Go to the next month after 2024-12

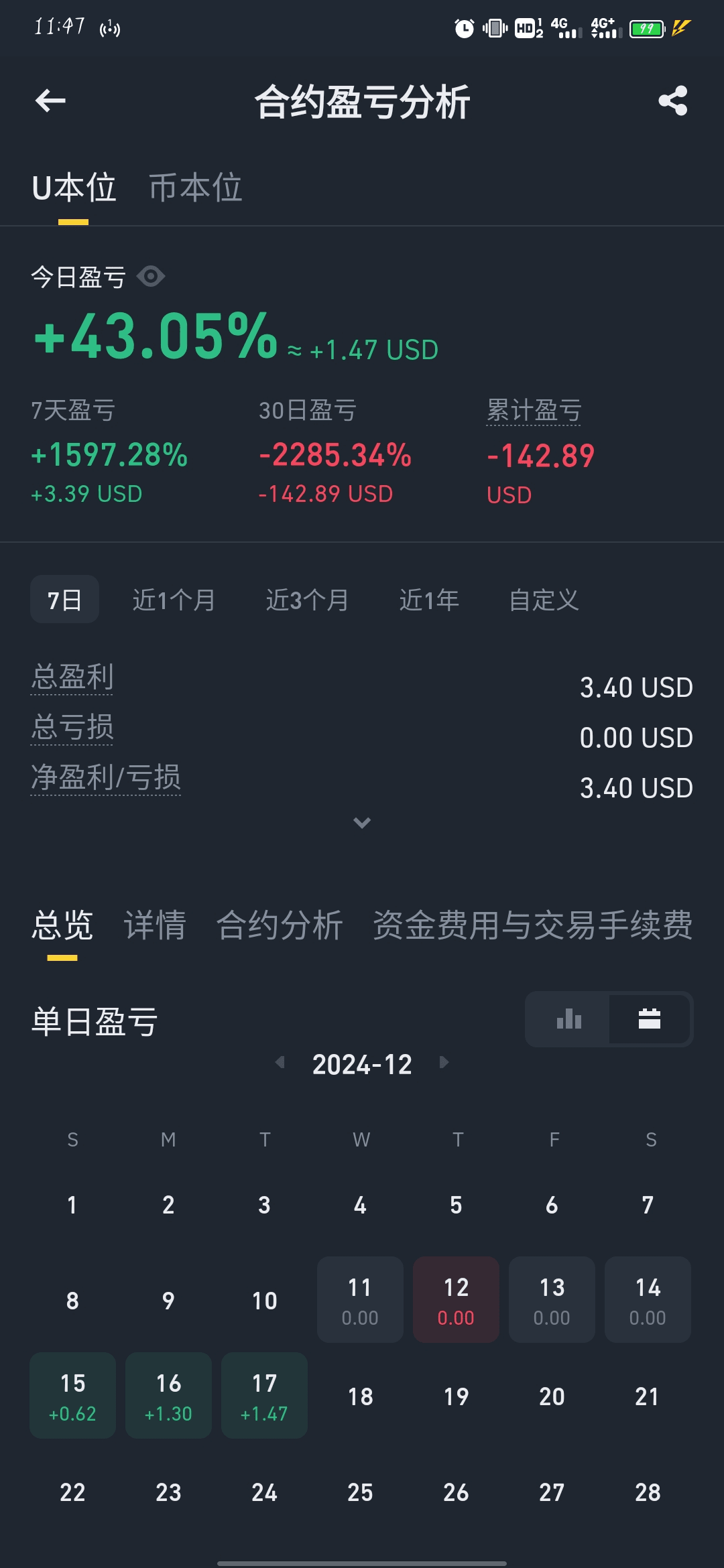(444, 1062)
